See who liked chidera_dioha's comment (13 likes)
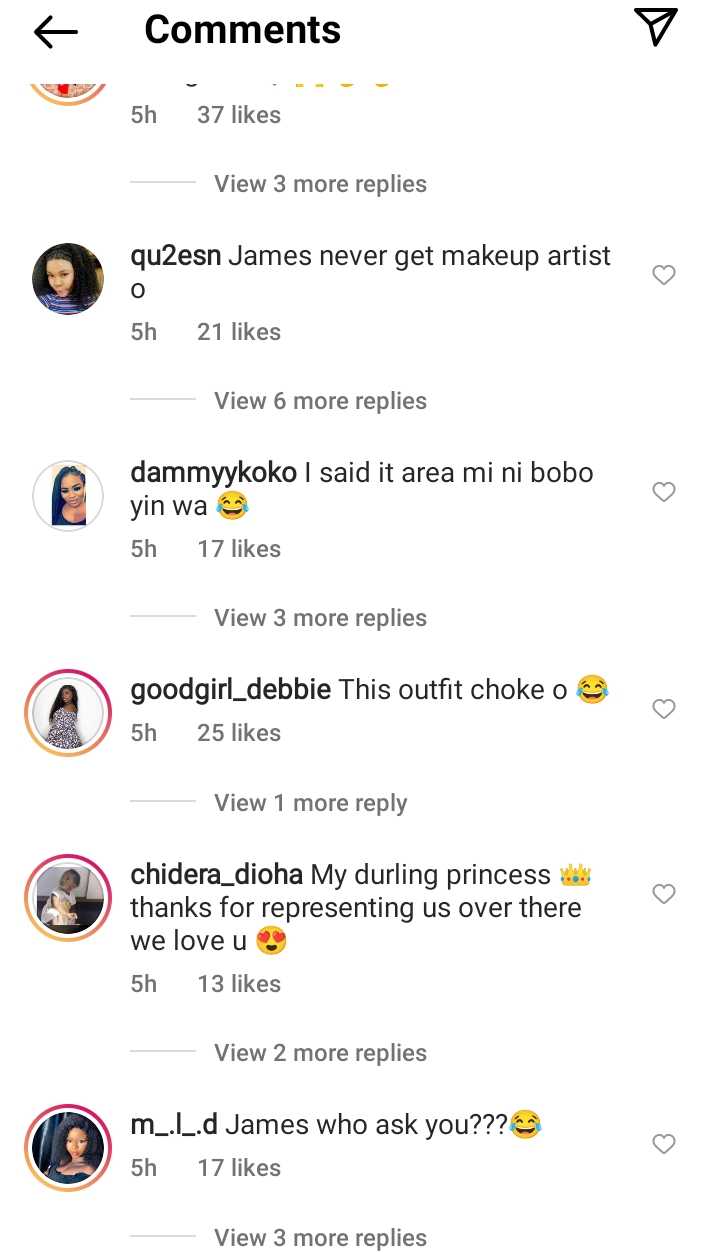720x1252 pixels. click(x=239, y=984)
